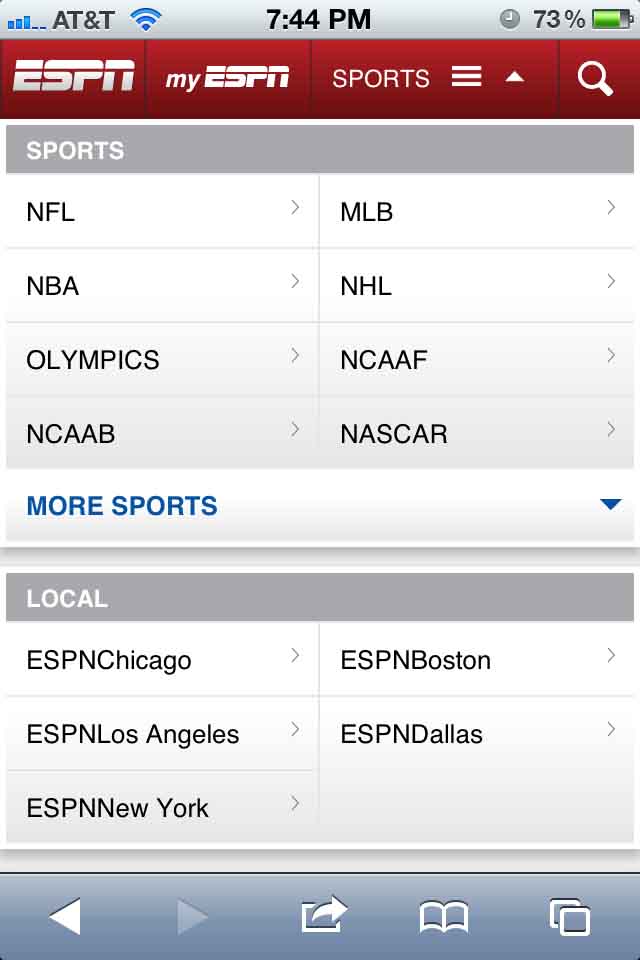The height and width of the screenshot is (960, 640).
Task: Select MLB from the sports list
Action: [477, 212]
